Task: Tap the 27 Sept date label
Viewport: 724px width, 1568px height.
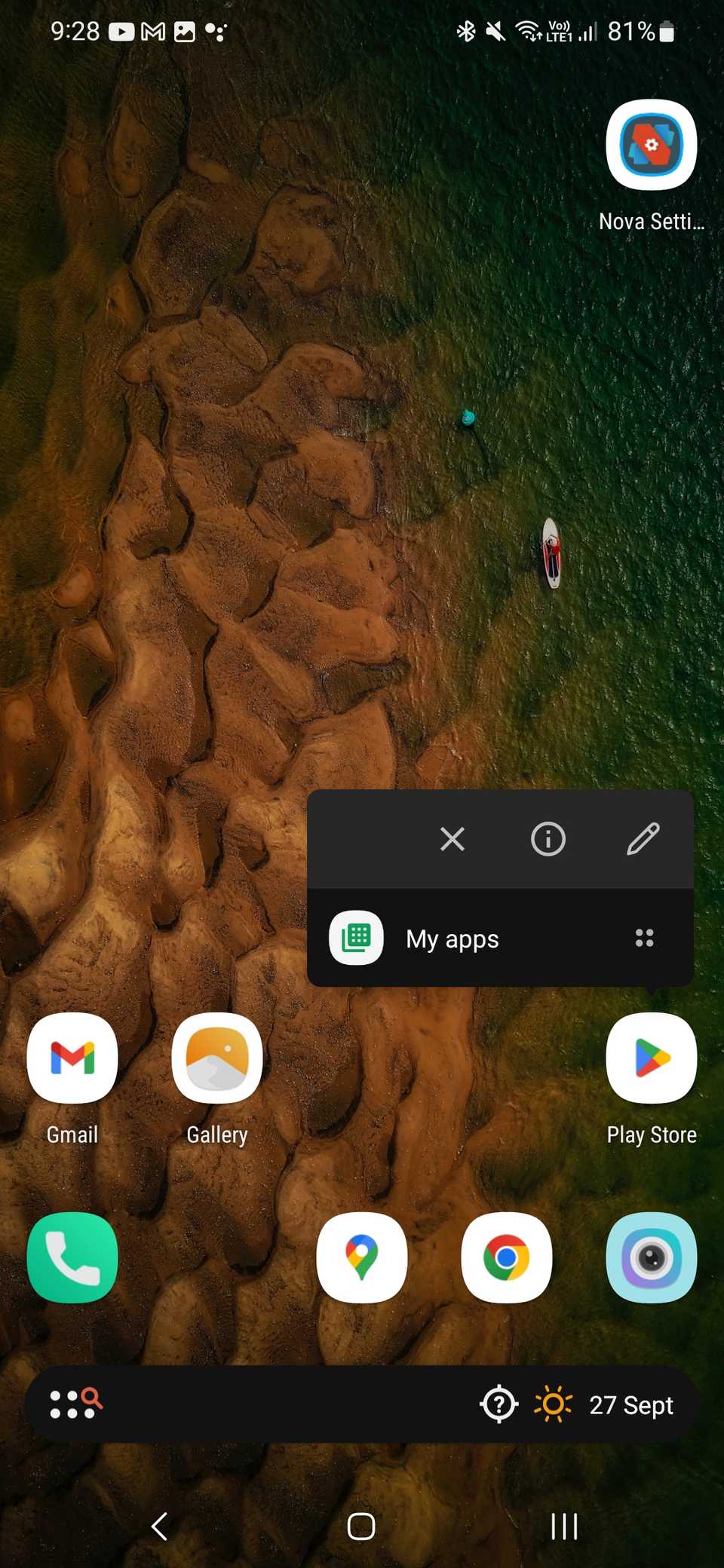Action: tap(632, 1404)
